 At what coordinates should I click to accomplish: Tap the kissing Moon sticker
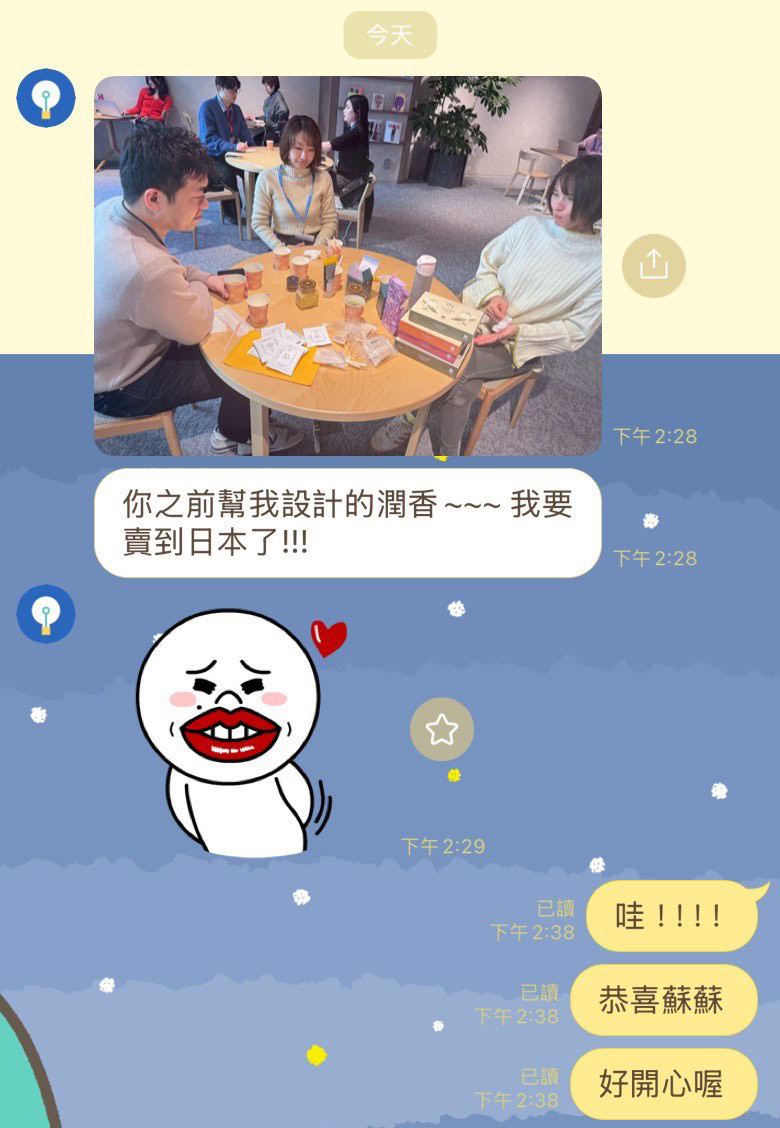241,732
